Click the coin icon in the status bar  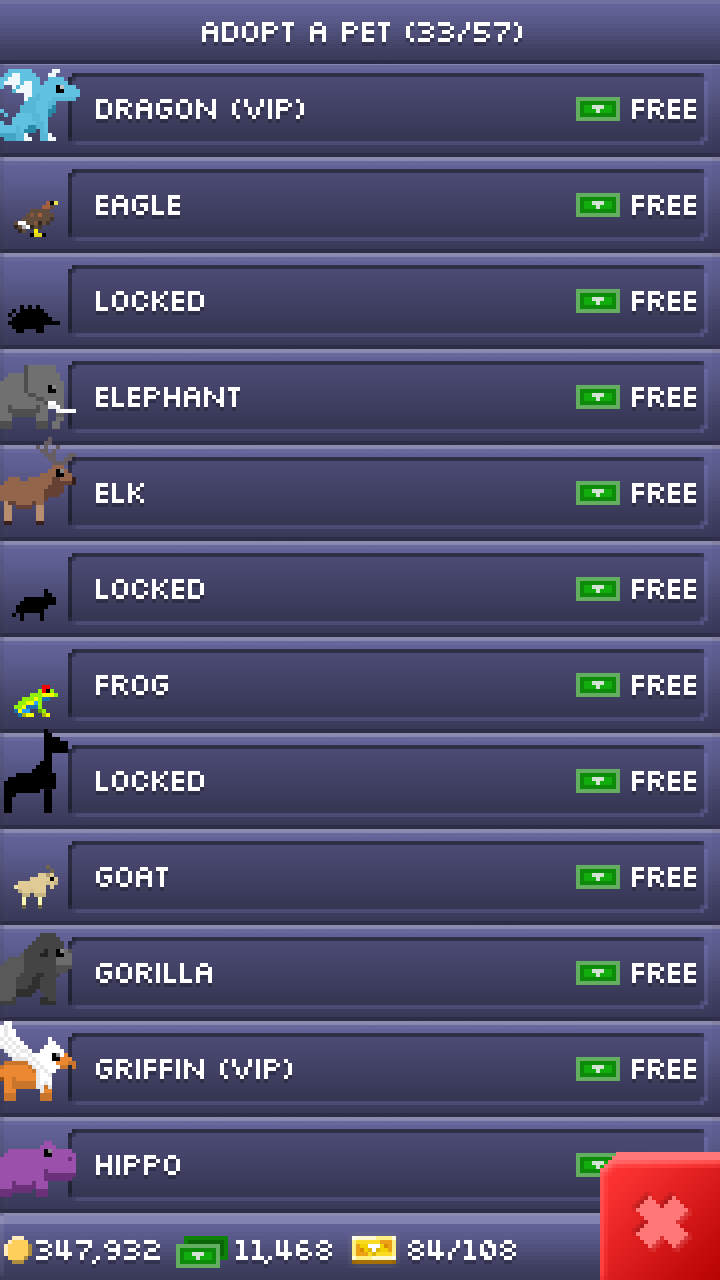tap(16, 1249)
